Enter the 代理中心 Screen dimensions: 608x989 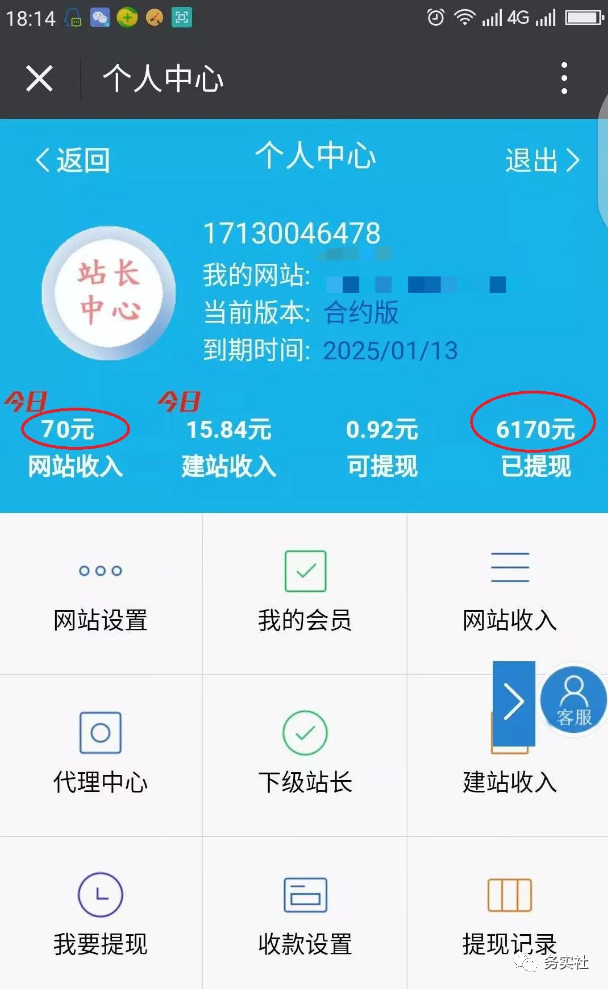tap(100, 754)
